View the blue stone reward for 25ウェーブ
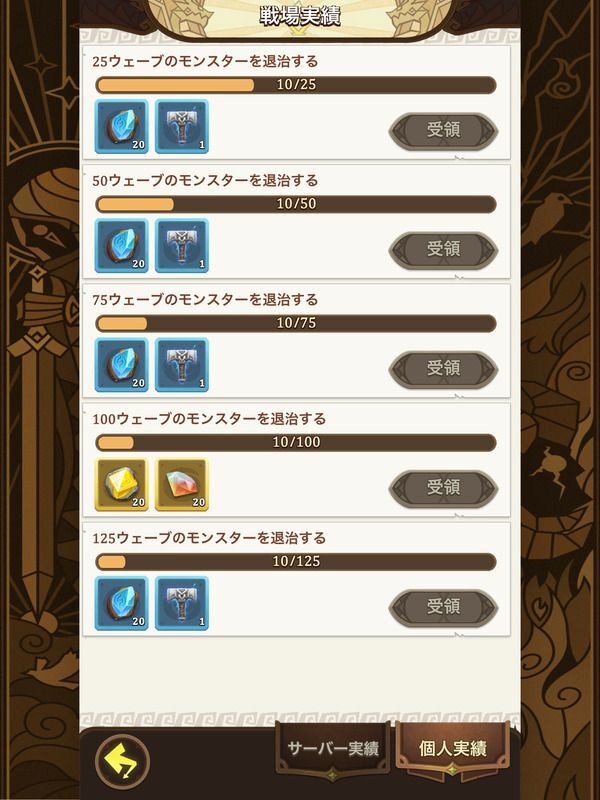The width and height of the screenshot is (600, 800). coord(122,127)
